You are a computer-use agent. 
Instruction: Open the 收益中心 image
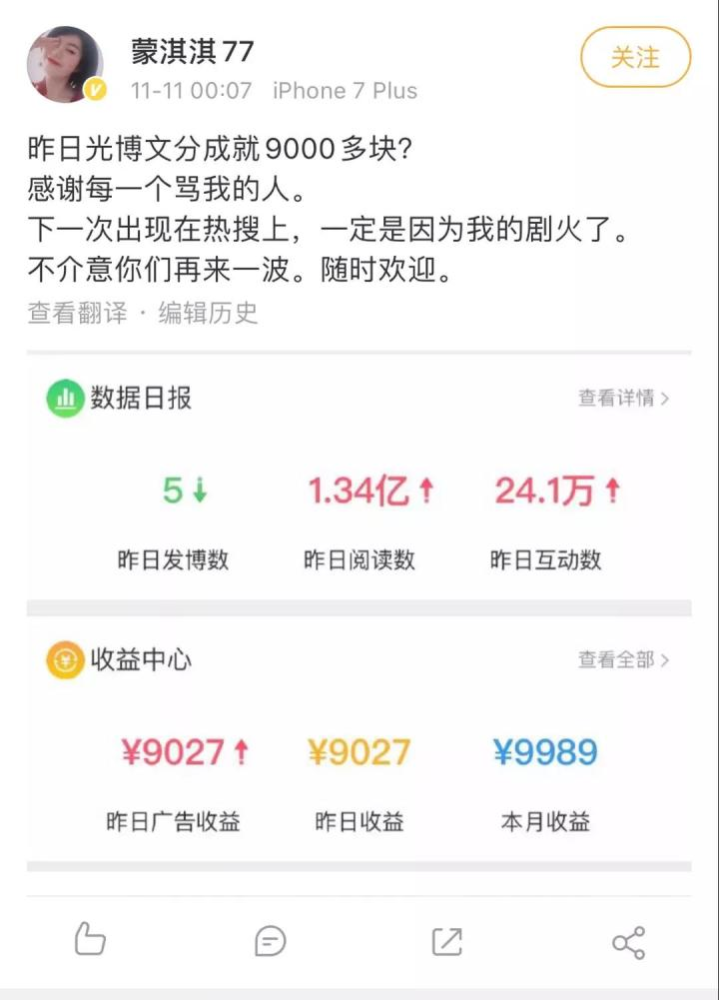(358, 740)
